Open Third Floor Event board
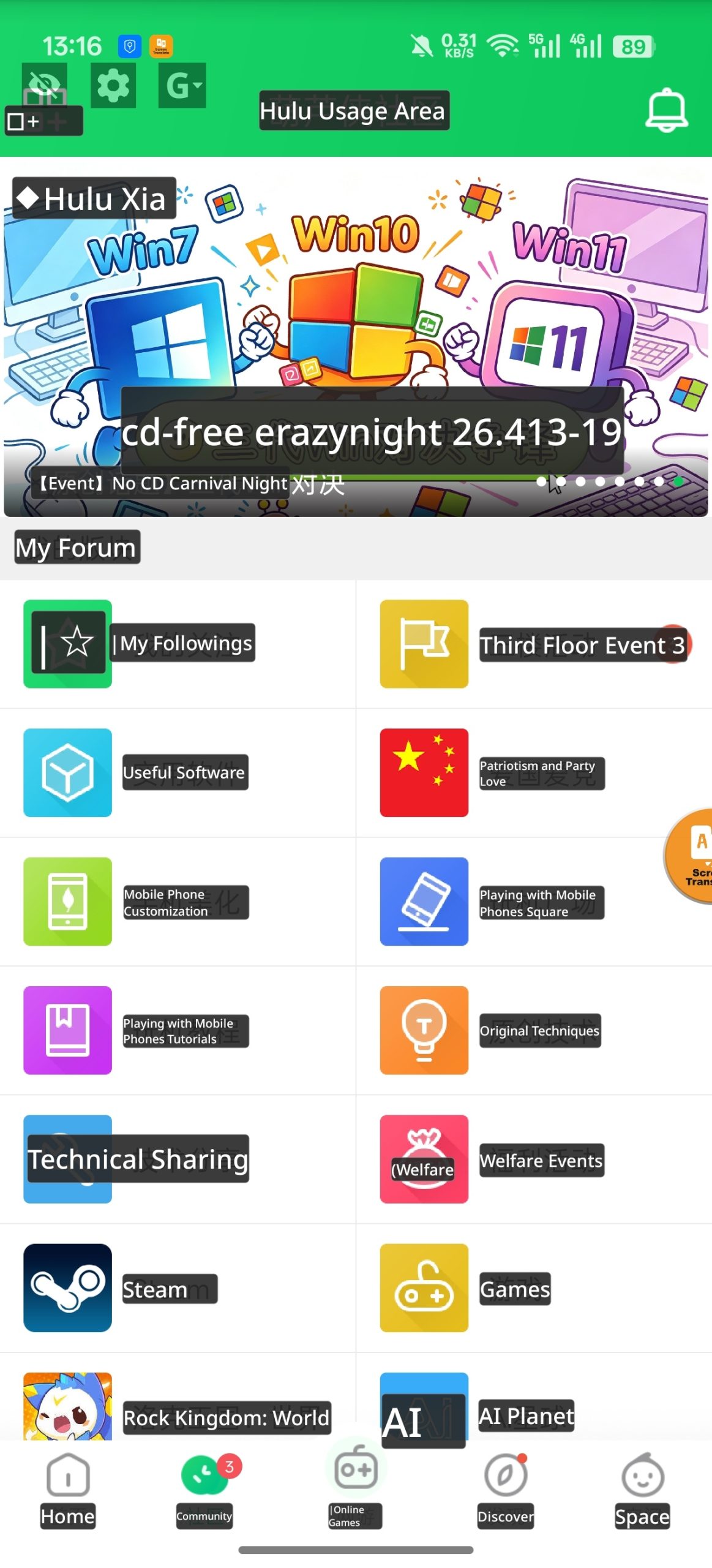712x1568 pixels. [x=533, y=644]
